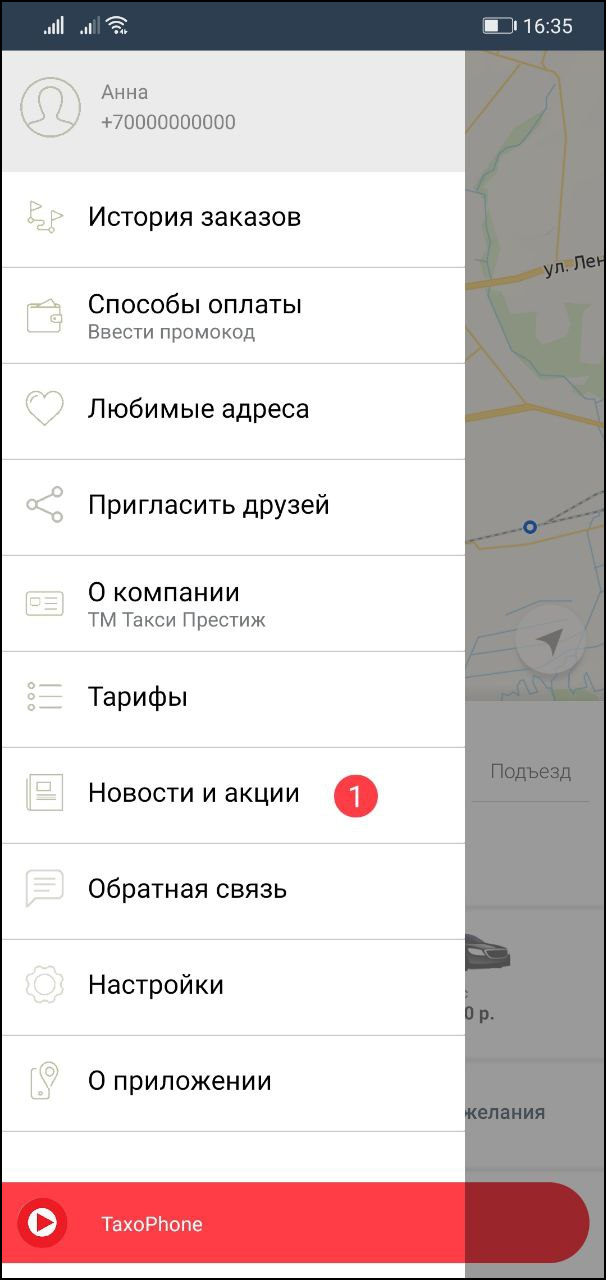Go to Любимые адреса
Image resolution: width=606 pixels, height=1280 pixels.
[x=232, y=410]
